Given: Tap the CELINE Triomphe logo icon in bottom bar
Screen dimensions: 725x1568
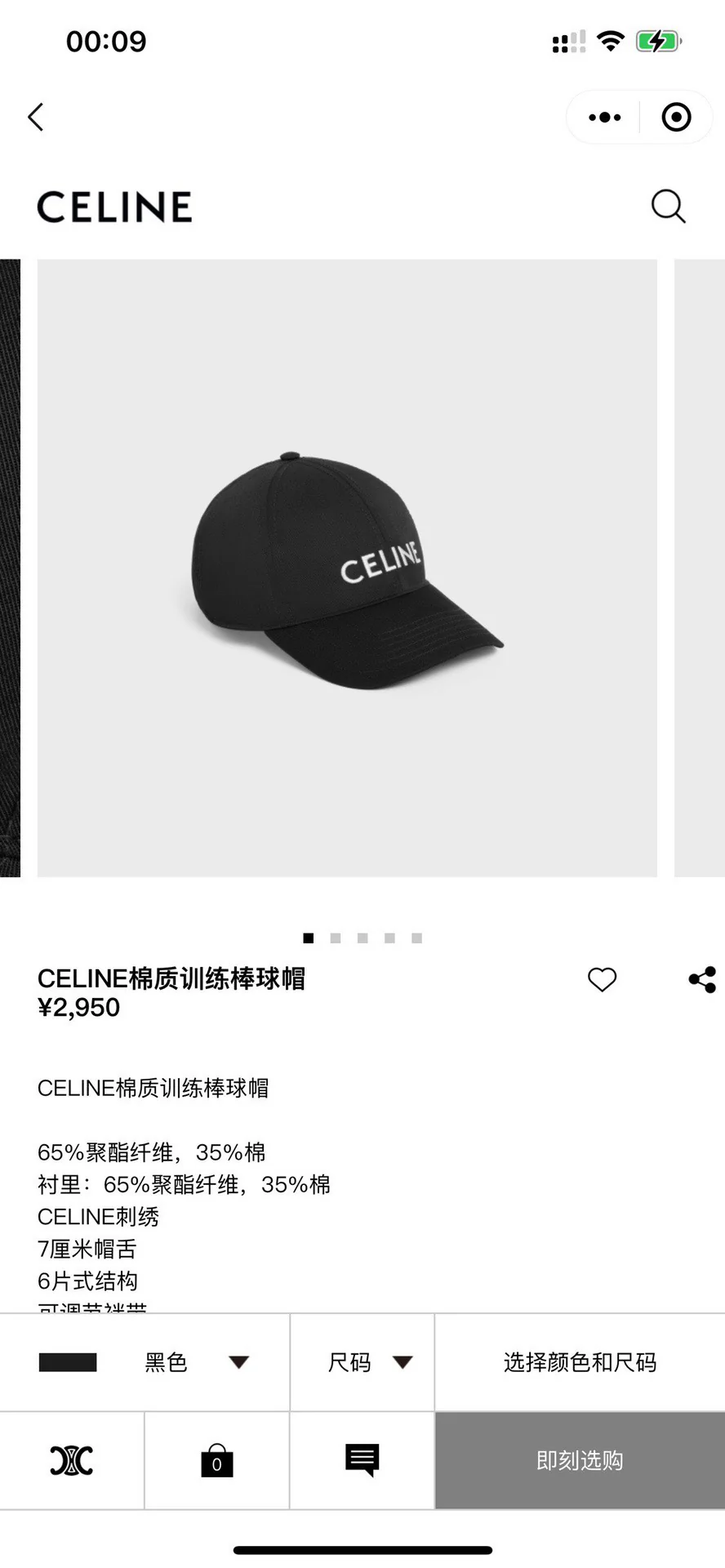Looking at the screenshot, I should pyautogui.click(x=72, y=1460).
